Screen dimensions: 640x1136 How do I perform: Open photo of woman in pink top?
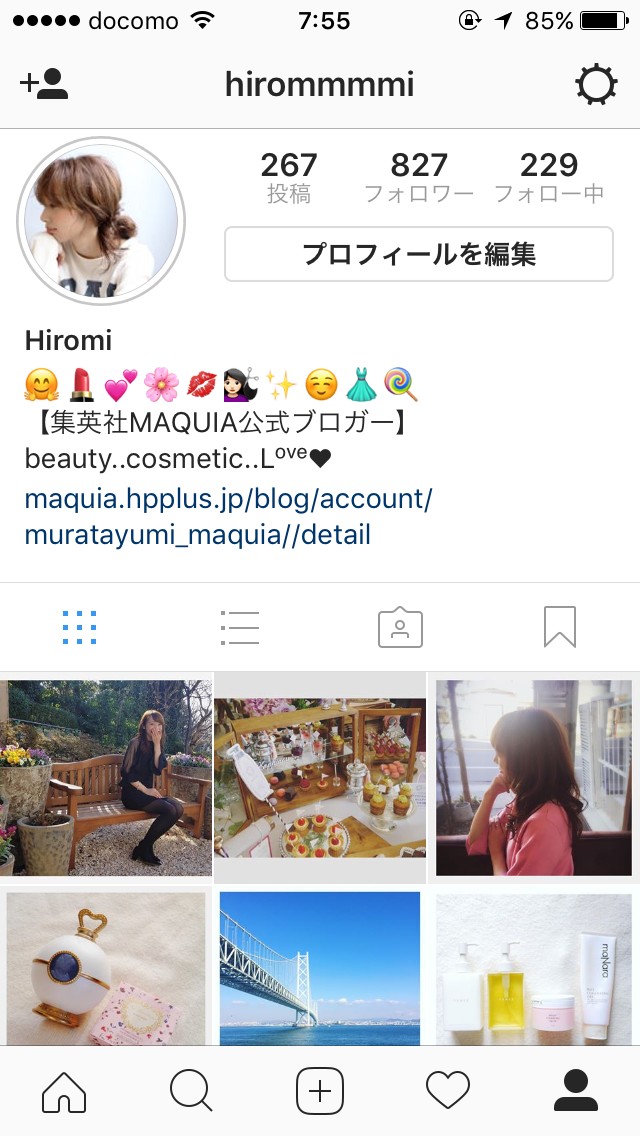tap(534, 778)
